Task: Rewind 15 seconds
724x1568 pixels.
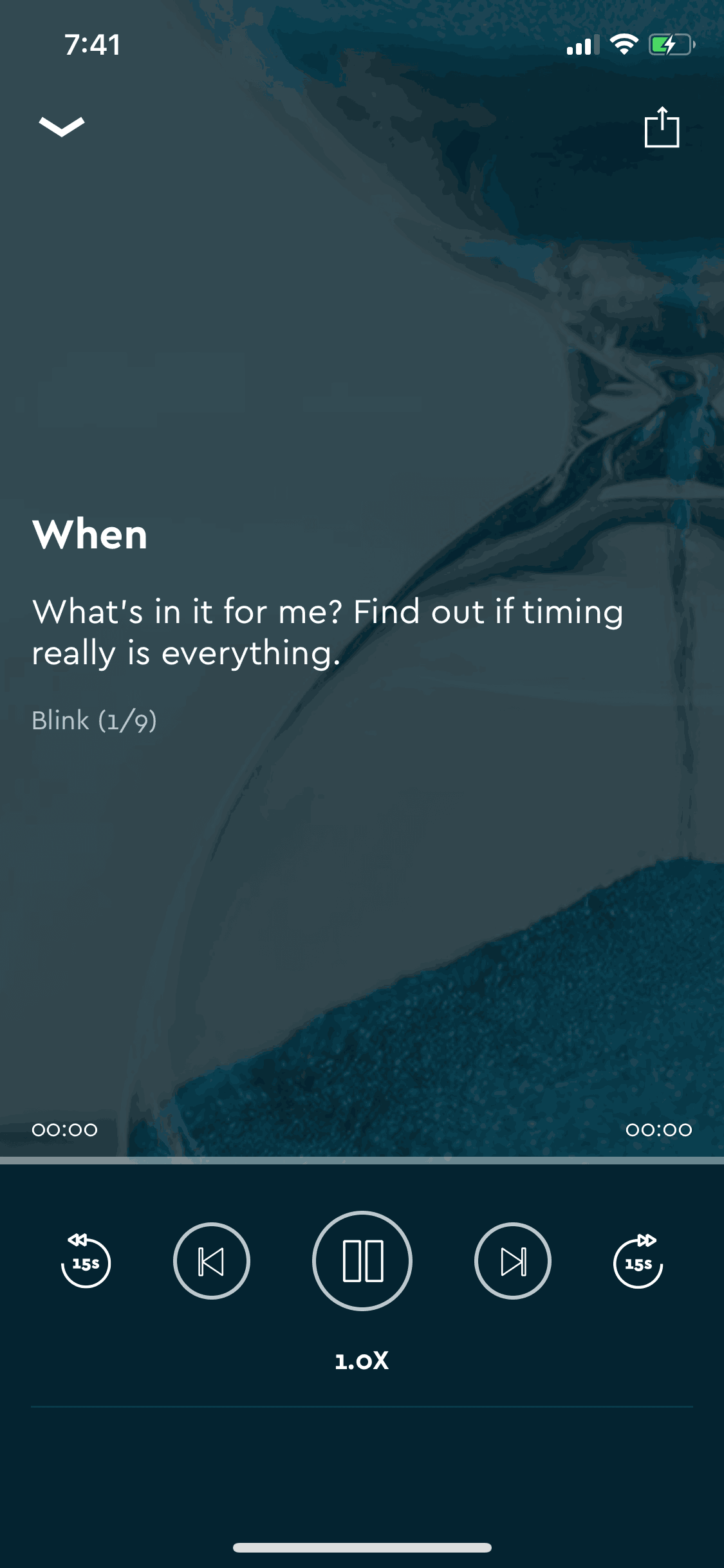Action: [86, 1261]
